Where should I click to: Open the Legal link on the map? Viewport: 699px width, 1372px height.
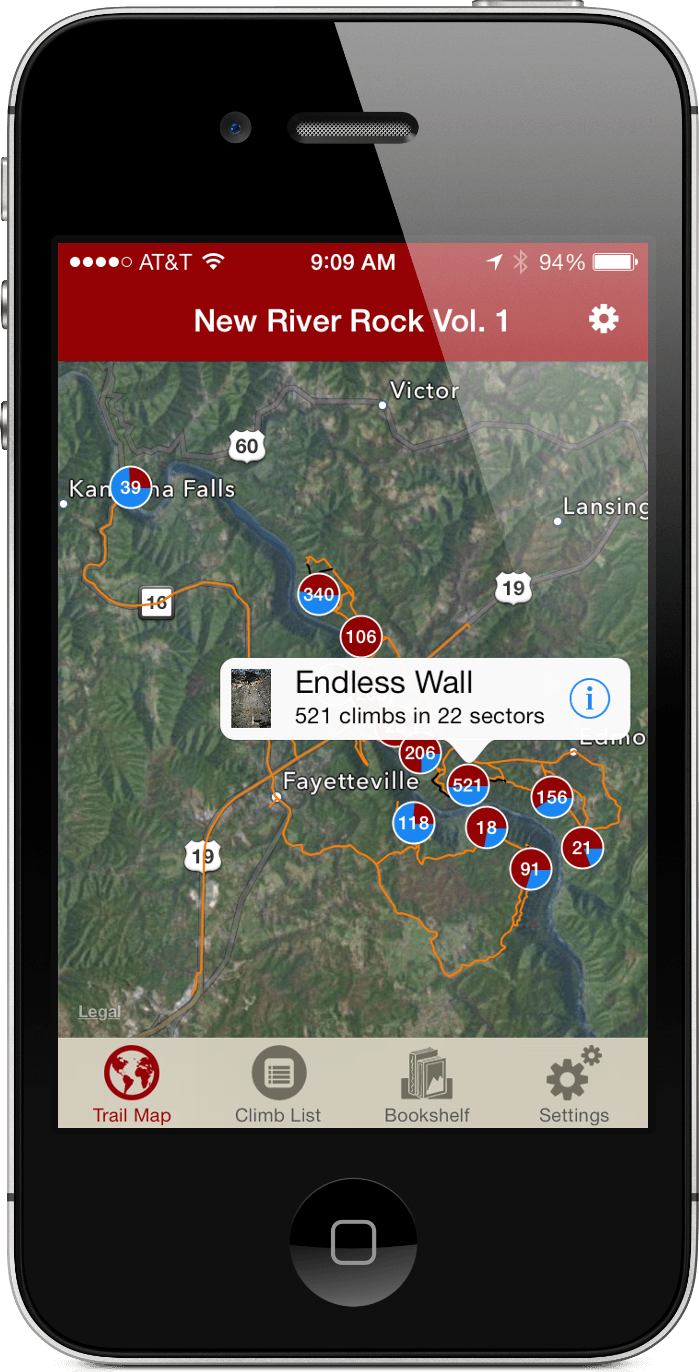pyautogui.click(x=100, y=1012)
